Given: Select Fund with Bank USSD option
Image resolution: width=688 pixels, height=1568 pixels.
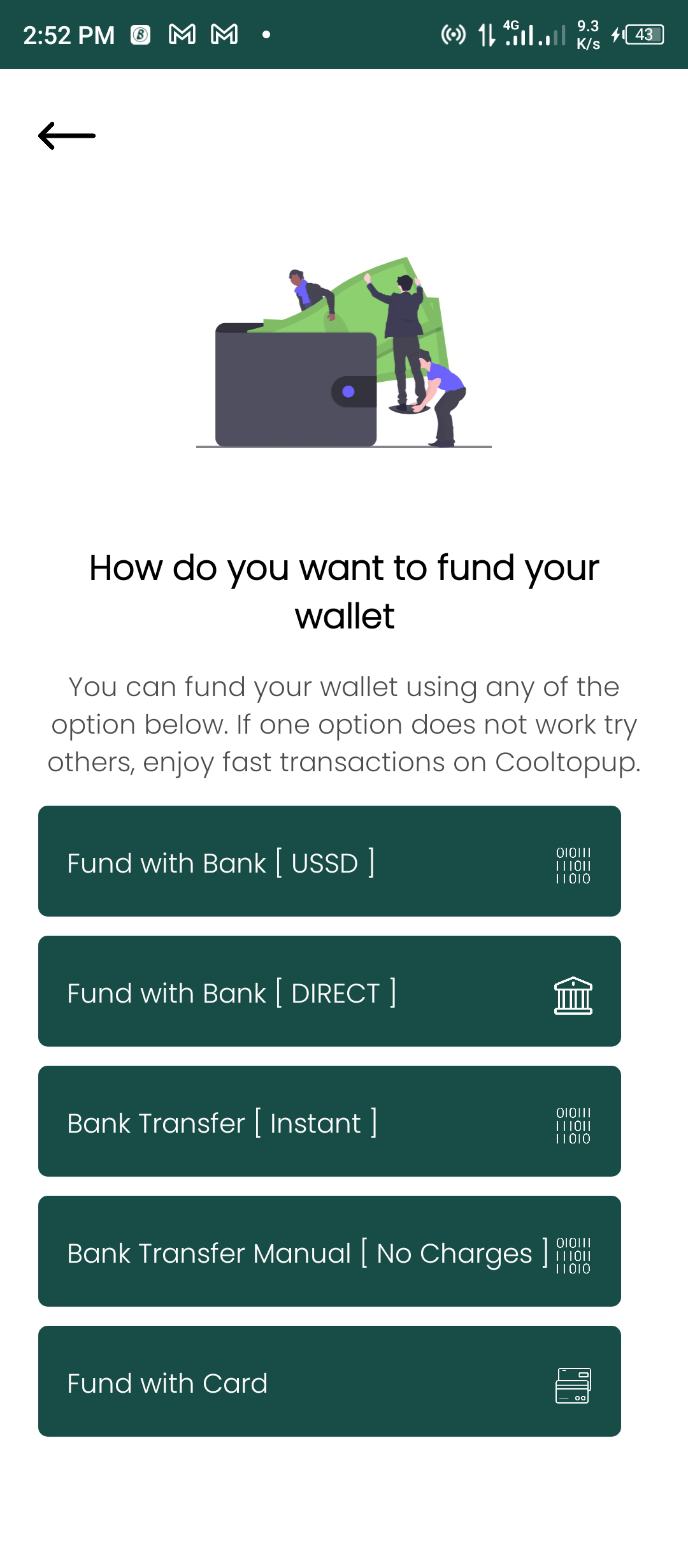Looking at the screenshot, I should (x=329, y=861).
